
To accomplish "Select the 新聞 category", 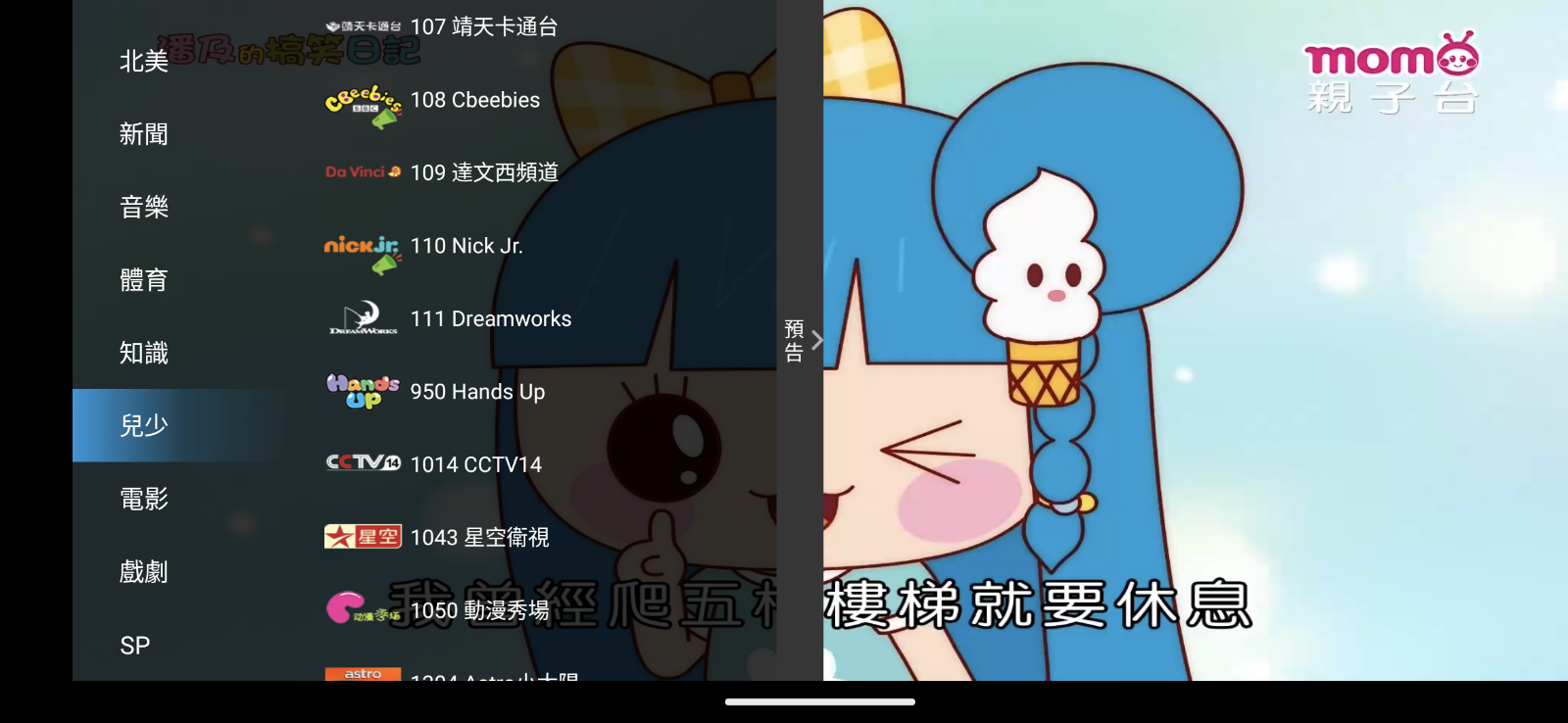I will [144, 134].
